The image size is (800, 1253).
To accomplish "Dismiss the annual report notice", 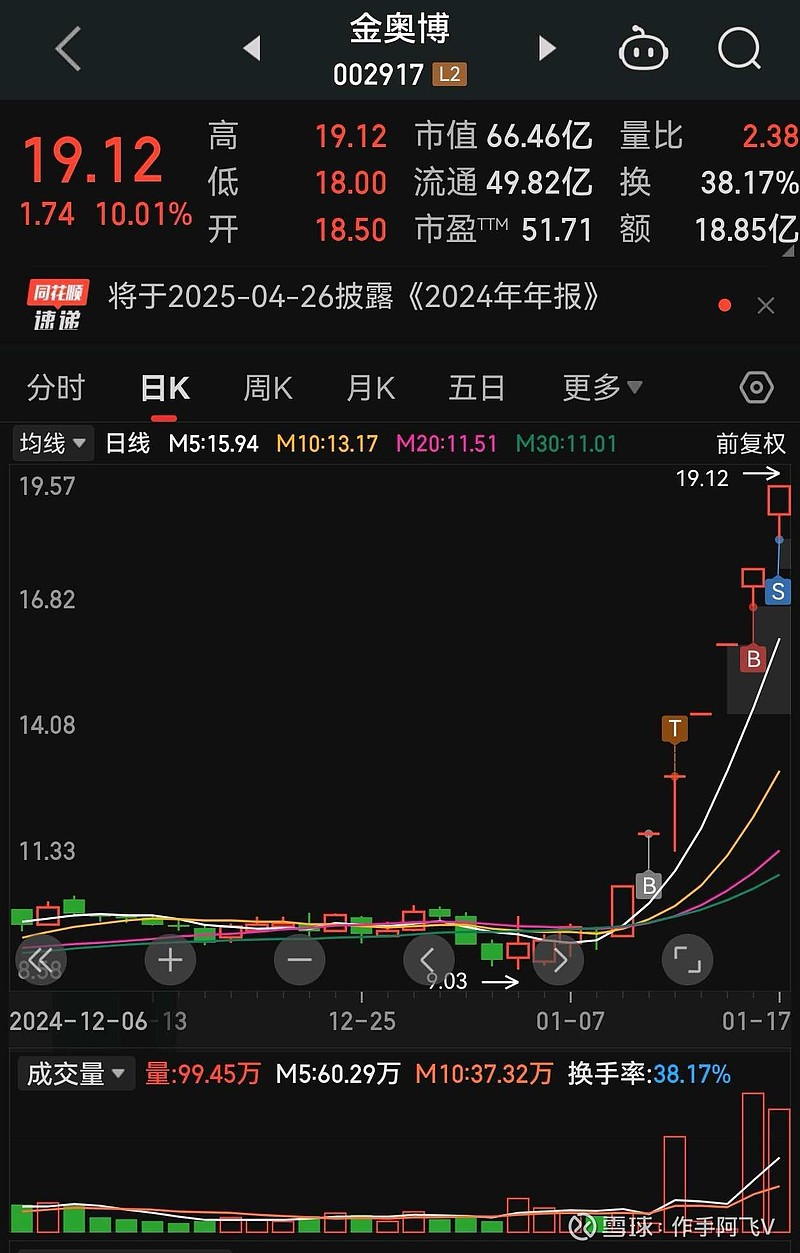I will [x=765, y=305].
